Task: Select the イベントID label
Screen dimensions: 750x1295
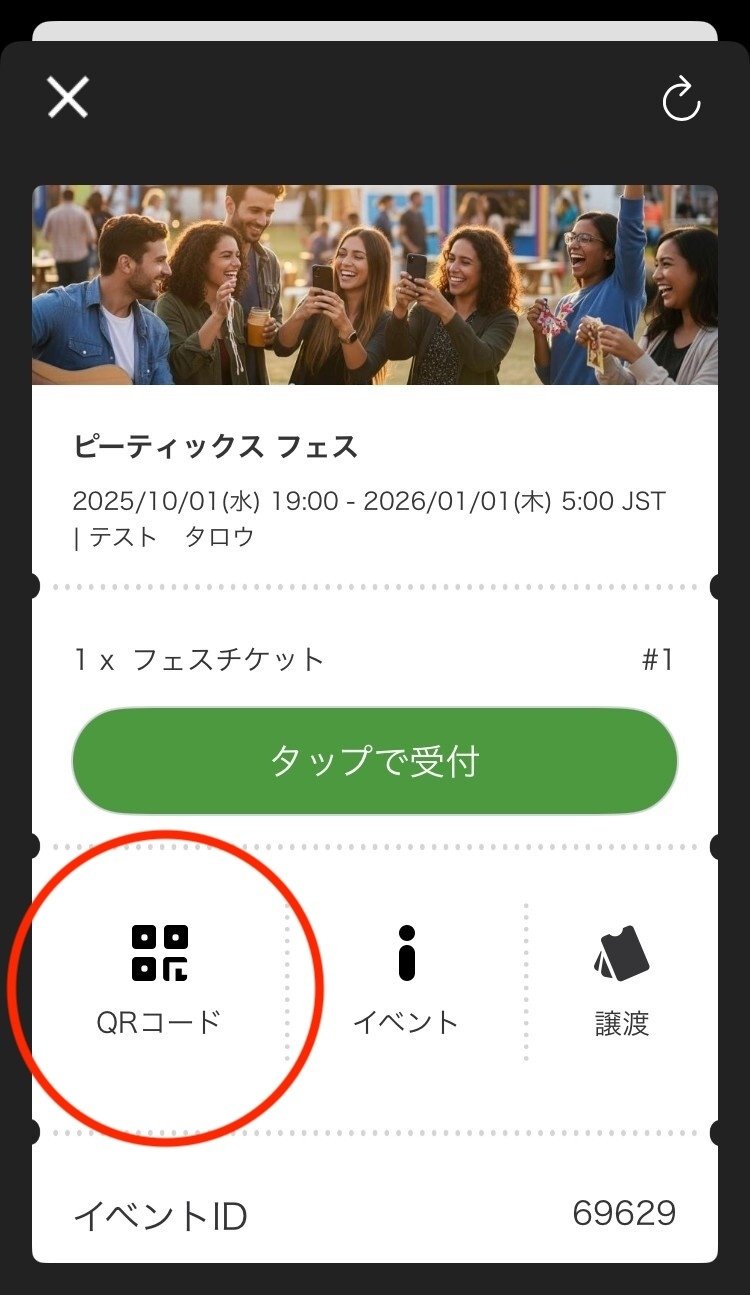Action: tap(160, 1213)
